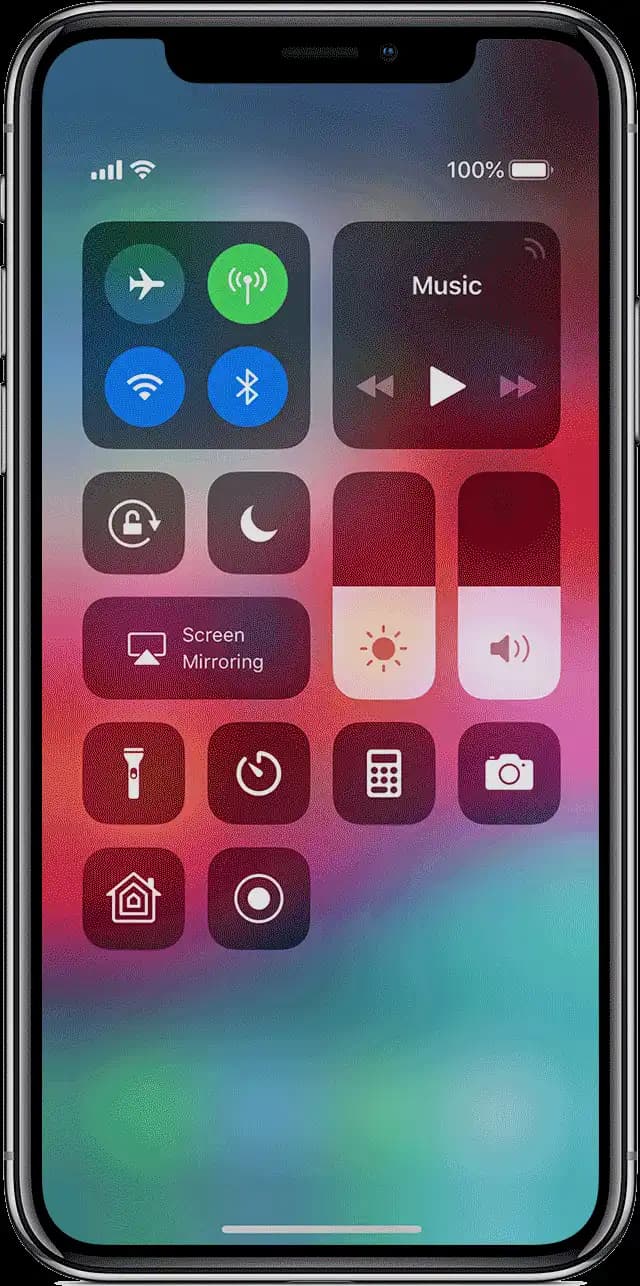This screenshot has height=1286, width=640.
Task: Skip to the next track
Action: pyautogui.click(x=518, y=387)
